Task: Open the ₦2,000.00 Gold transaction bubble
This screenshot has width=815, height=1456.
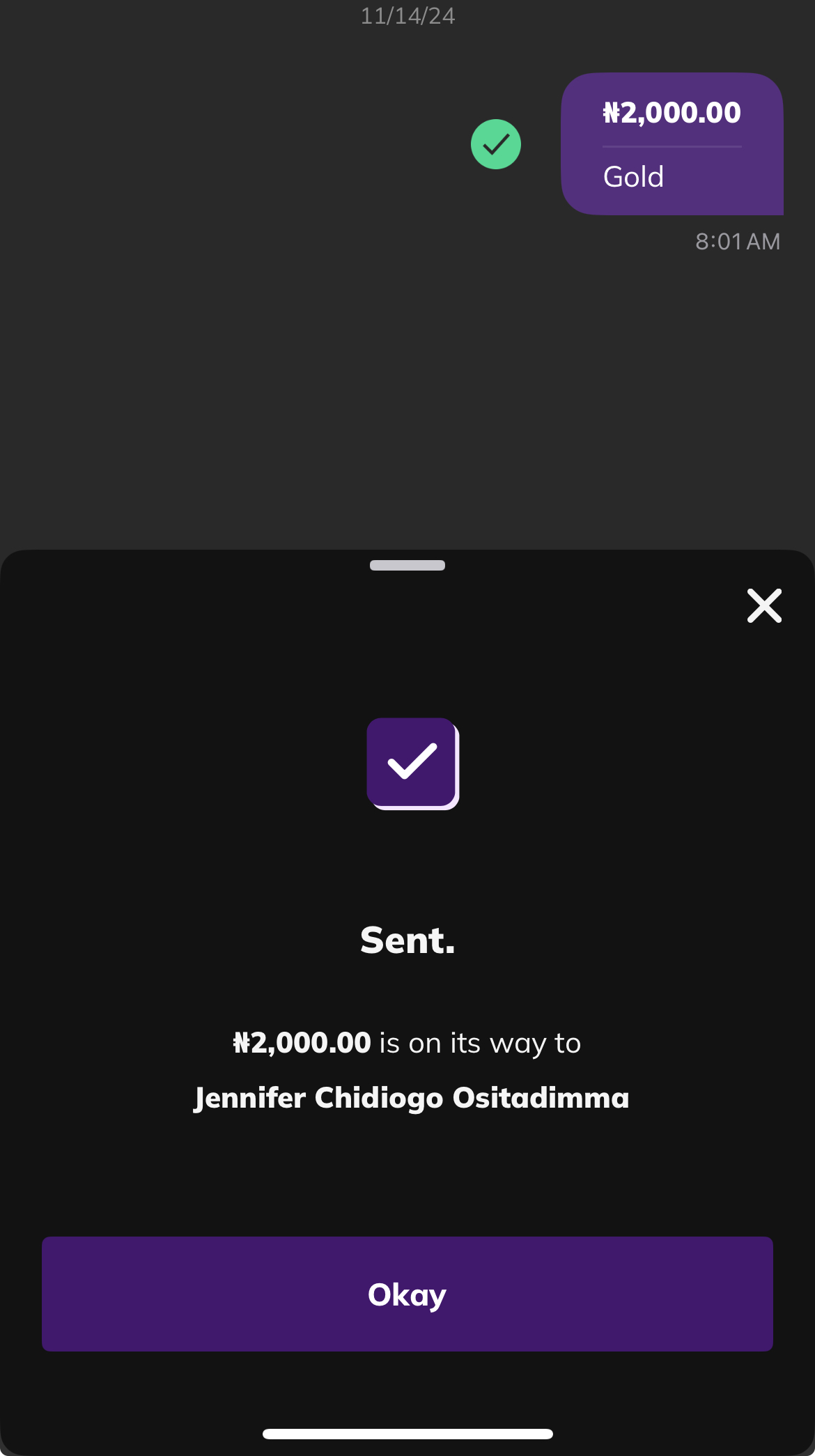Action: coord(672,144)
